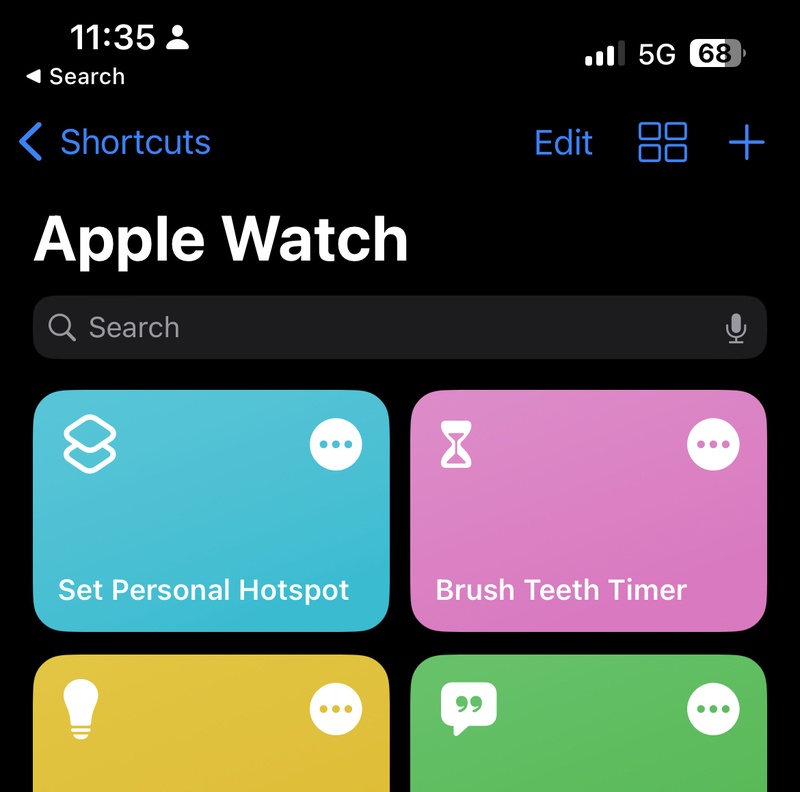
Task: Tap the Search field
Action: tap(380, 327)
